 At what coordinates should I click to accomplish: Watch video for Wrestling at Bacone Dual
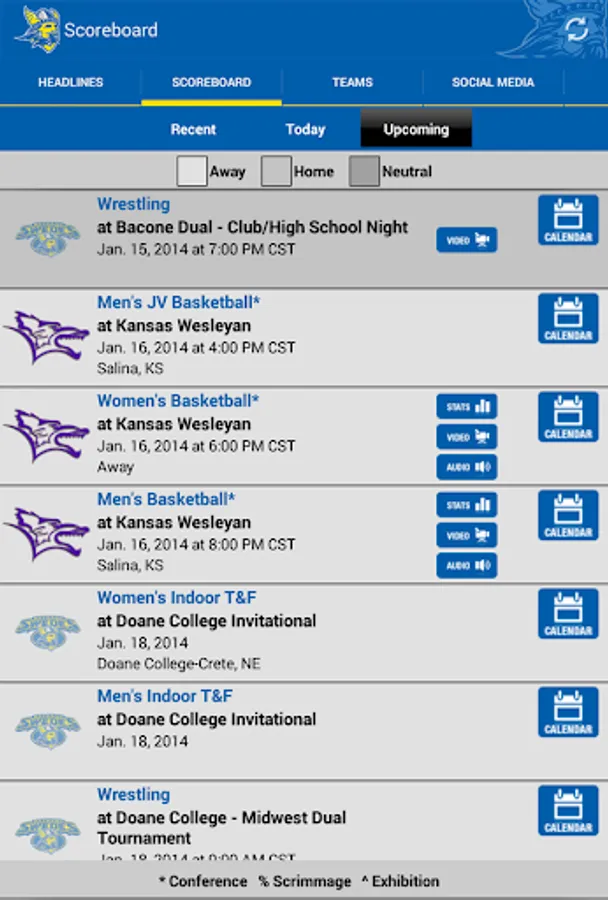coord(467,240)
